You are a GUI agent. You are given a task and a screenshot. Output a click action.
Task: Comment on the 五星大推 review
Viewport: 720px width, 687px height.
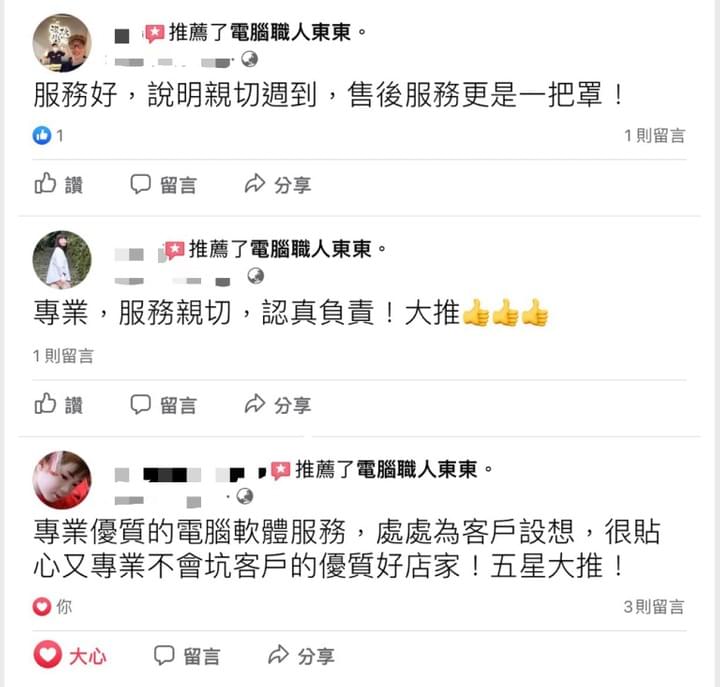click(188, 656)
